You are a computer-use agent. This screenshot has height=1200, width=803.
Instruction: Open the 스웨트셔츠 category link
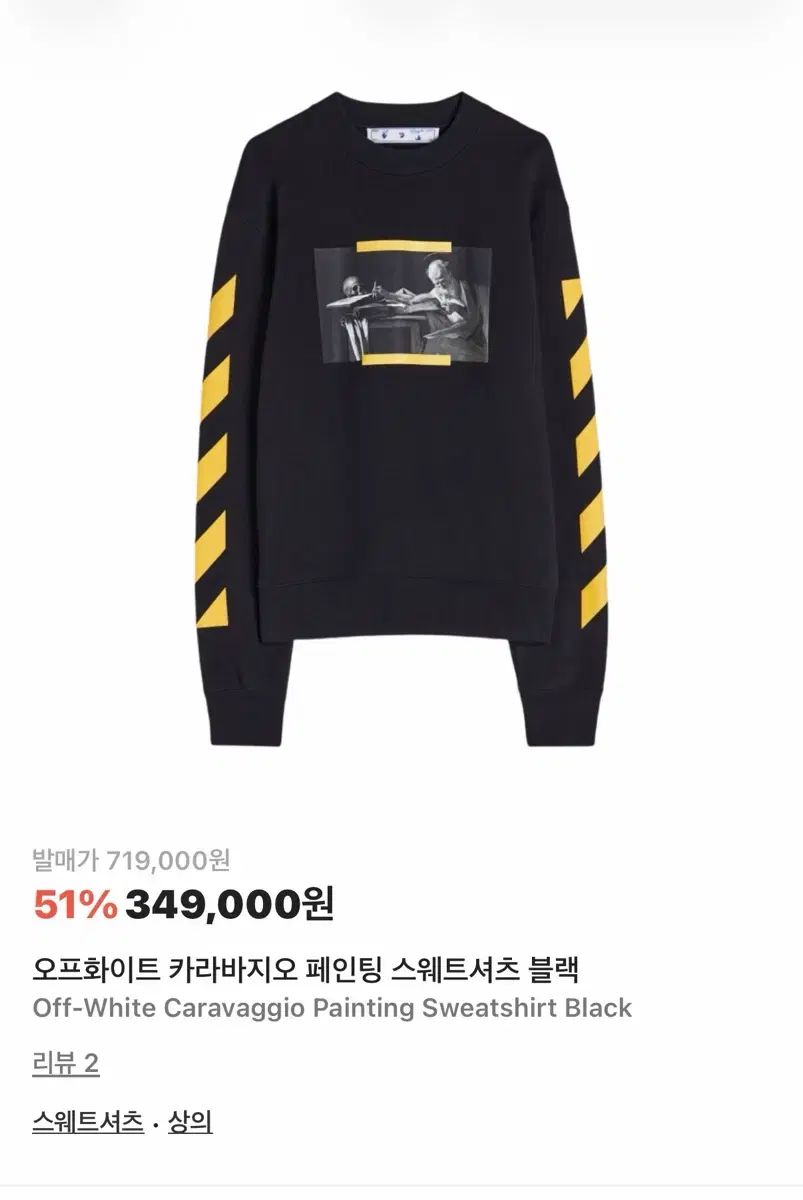[x=88, y=1122]
